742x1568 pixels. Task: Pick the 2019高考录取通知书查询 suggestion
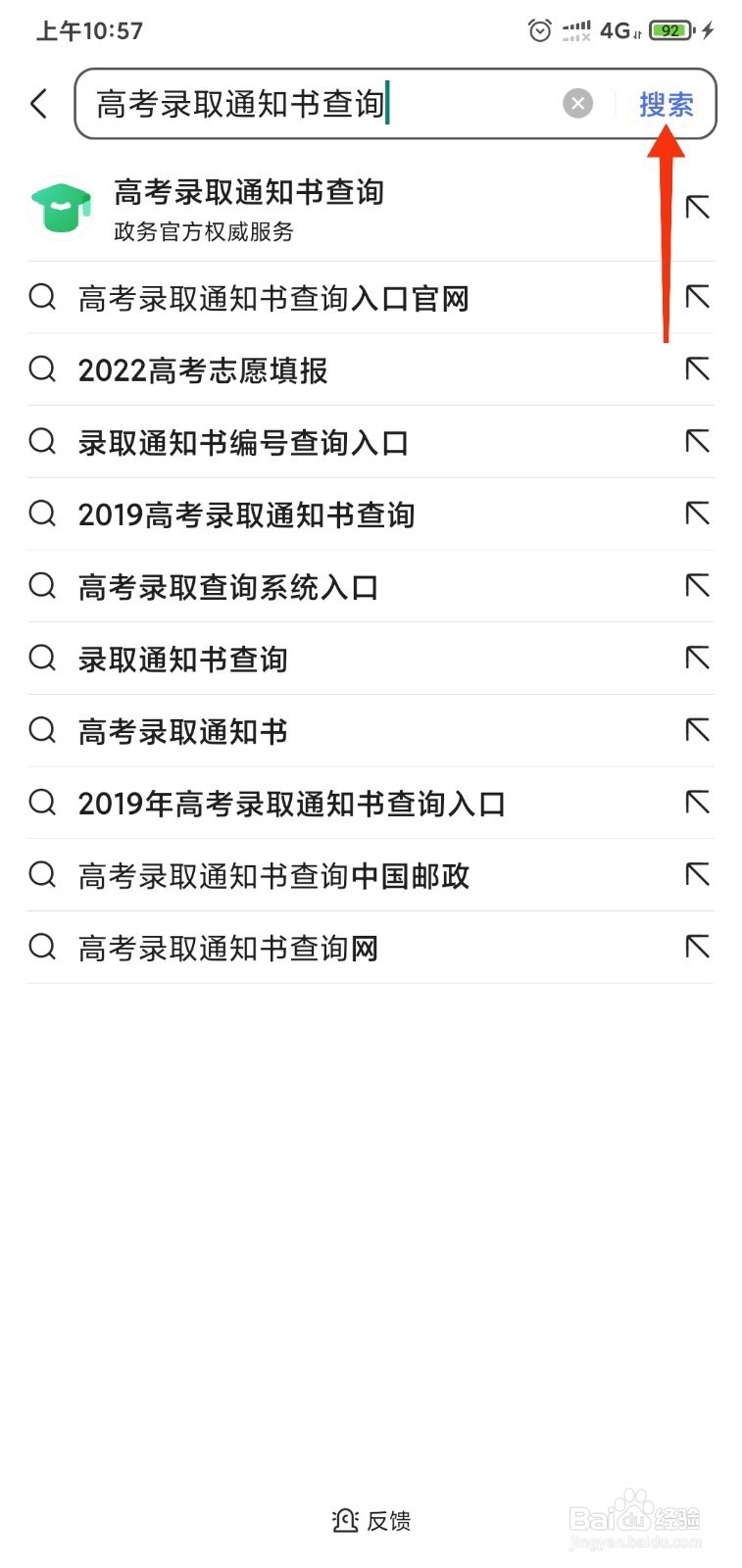(246, 514)
